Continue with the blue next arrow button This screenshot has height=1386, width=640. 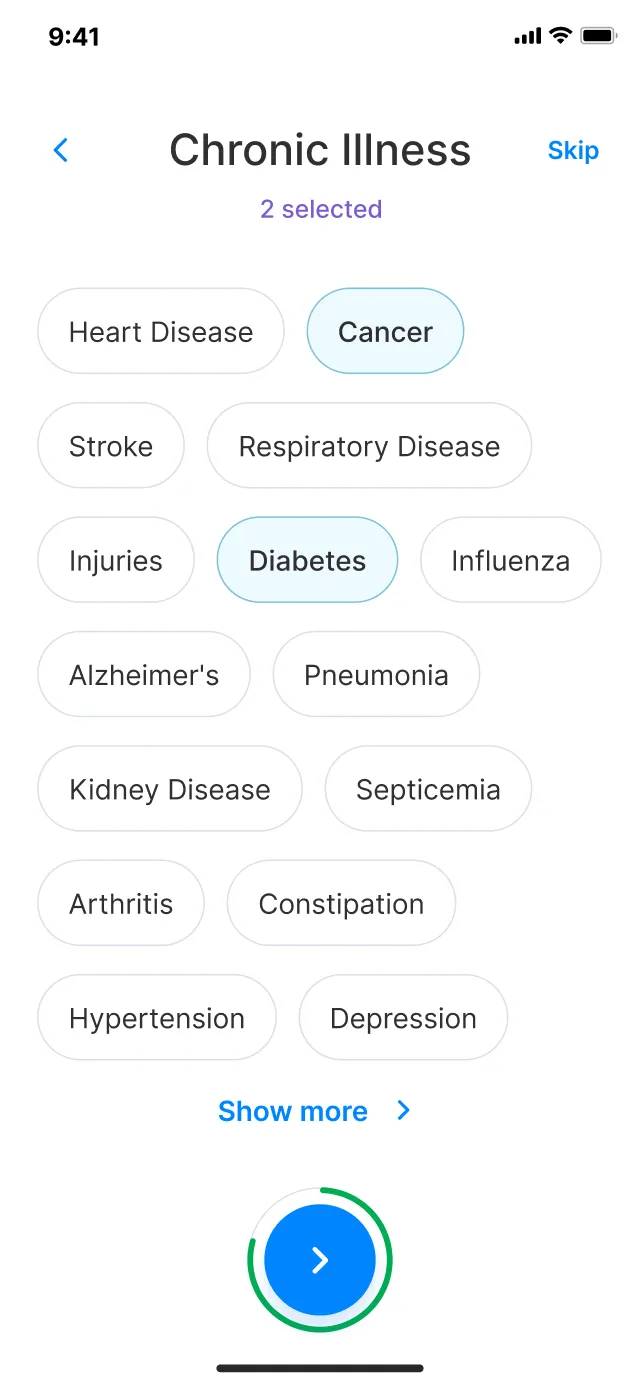(320, 1260)
